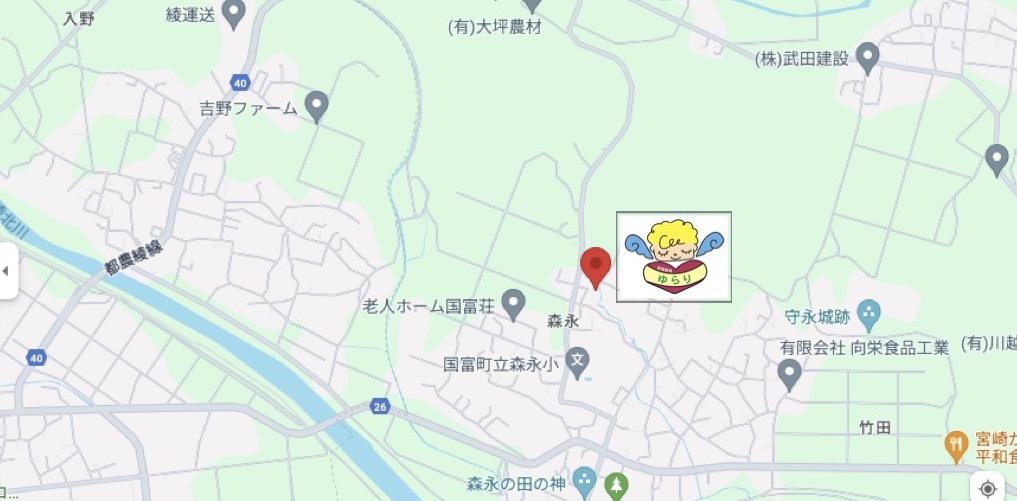Center map on my location
The image size is (1017, 501).
click(x=988, y=487)
